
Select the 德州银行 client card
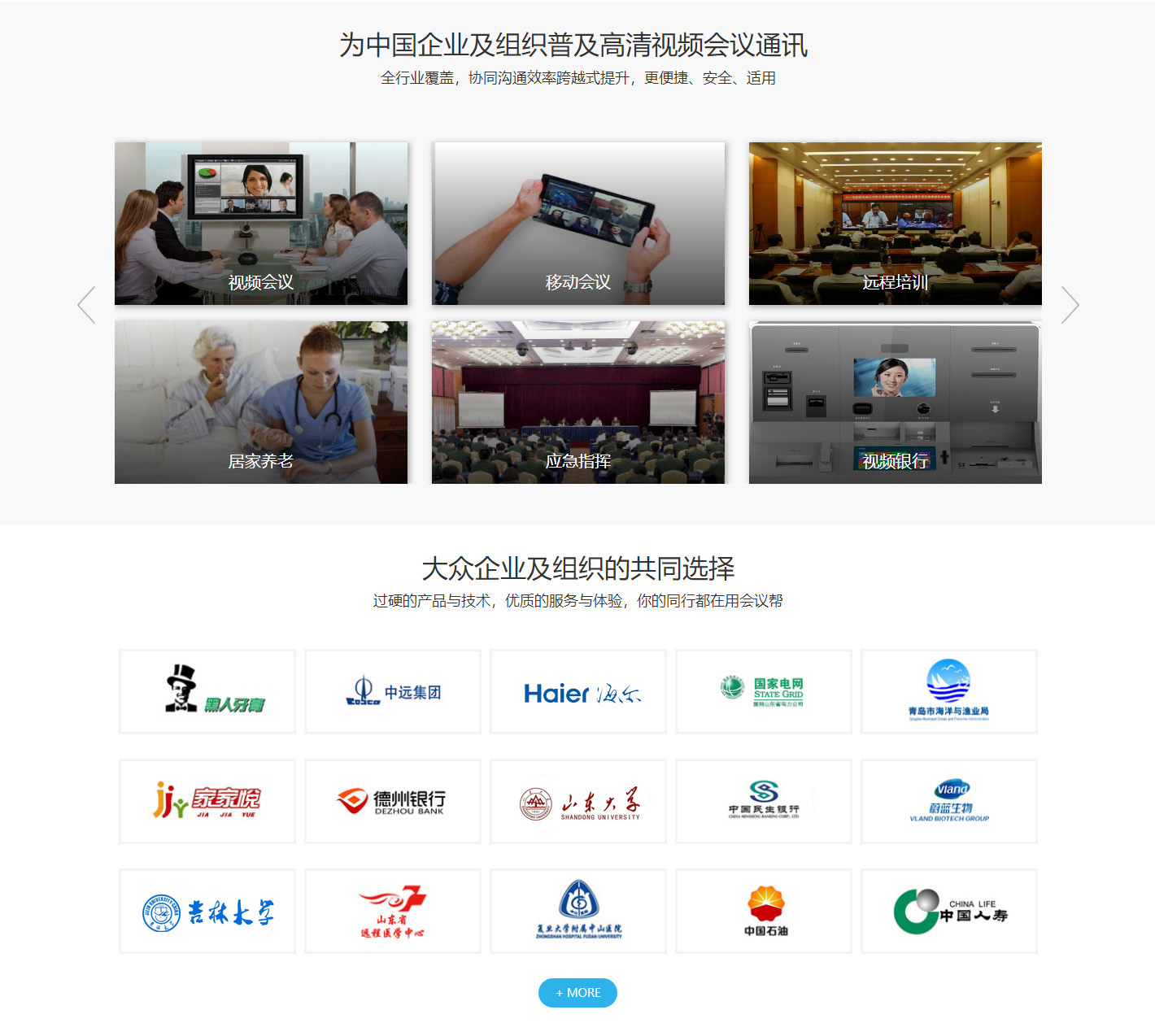(x=393, y=802)
